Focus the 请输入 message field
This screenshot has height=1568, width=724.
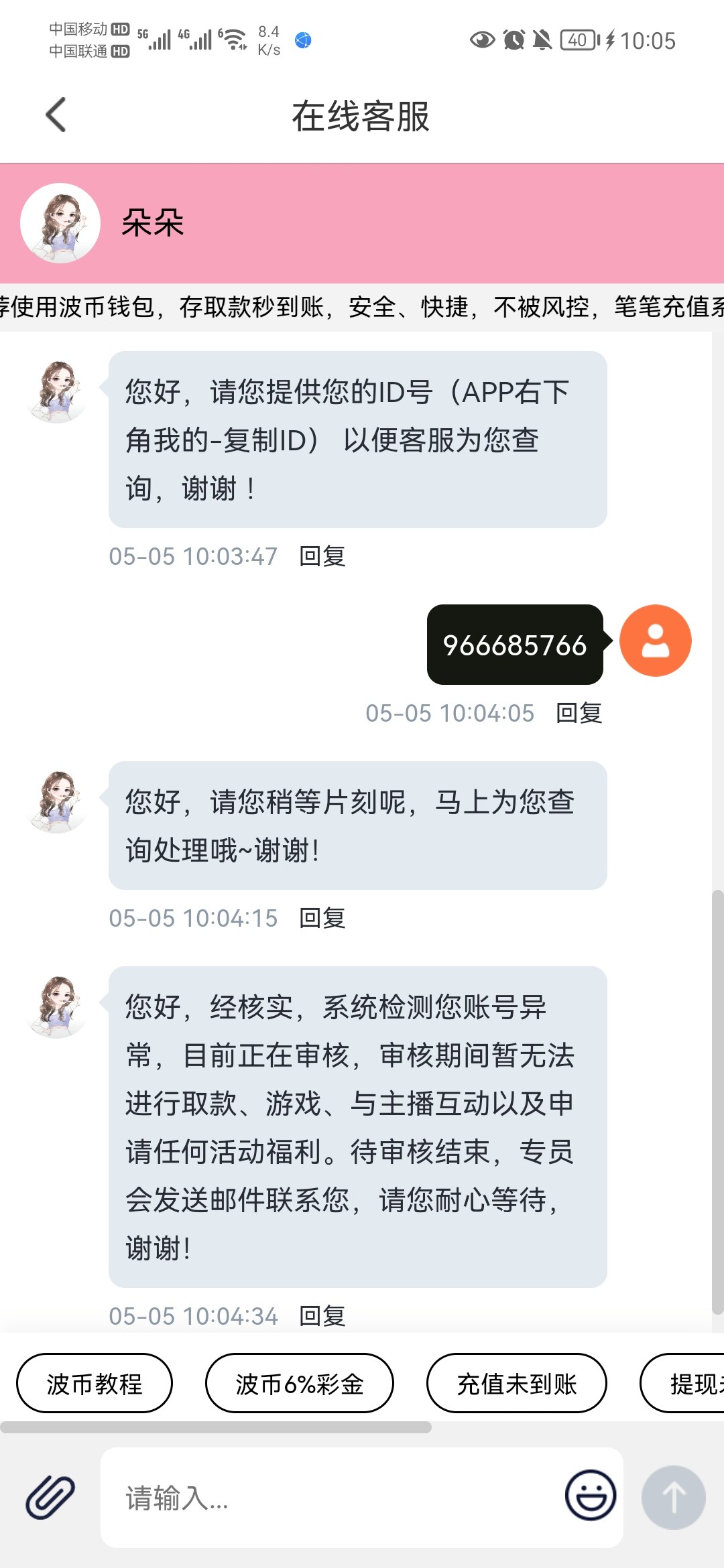(335, 1497)
